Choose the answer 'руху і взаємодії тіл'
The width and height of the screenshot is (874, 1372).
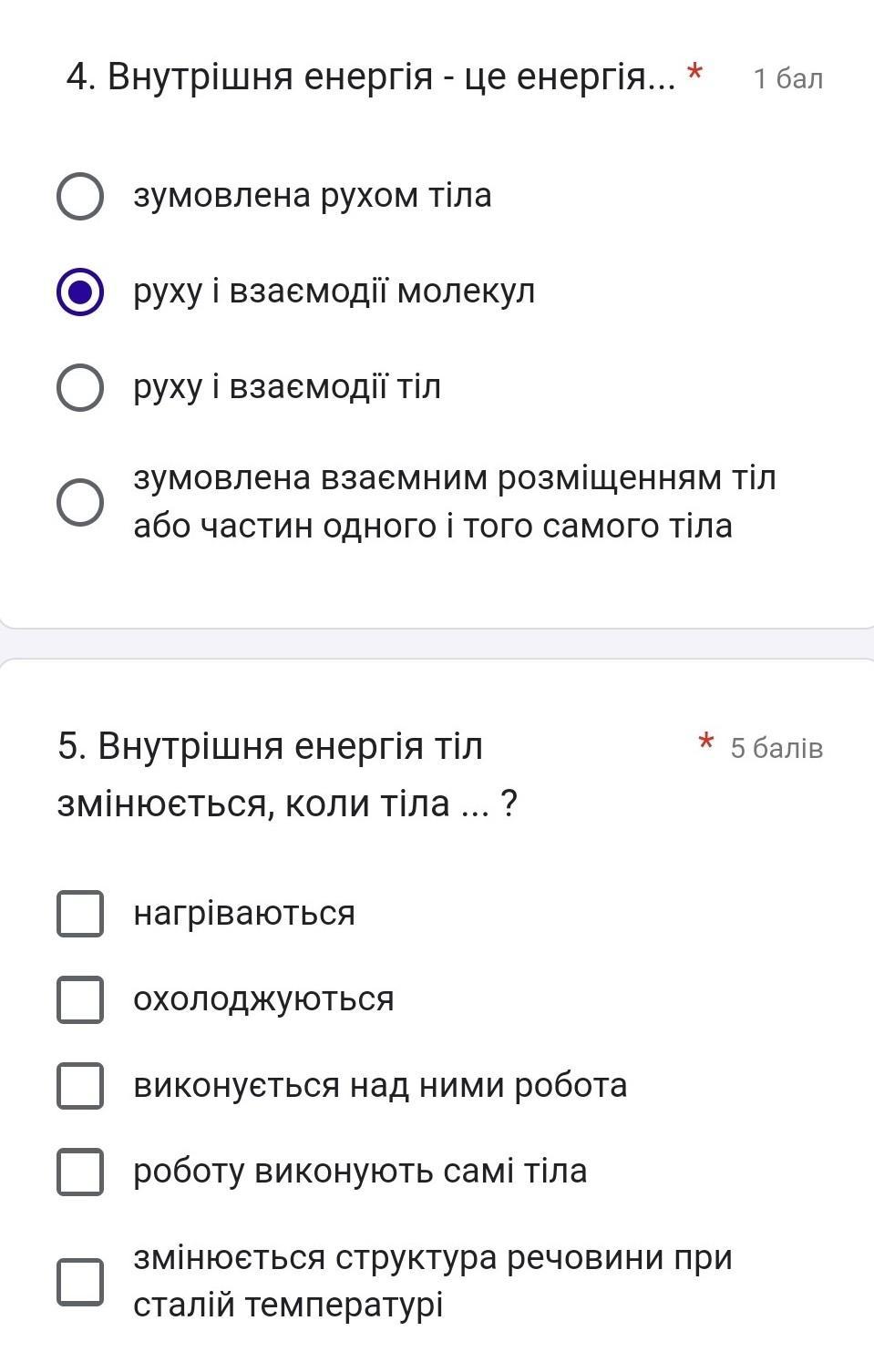80,387
